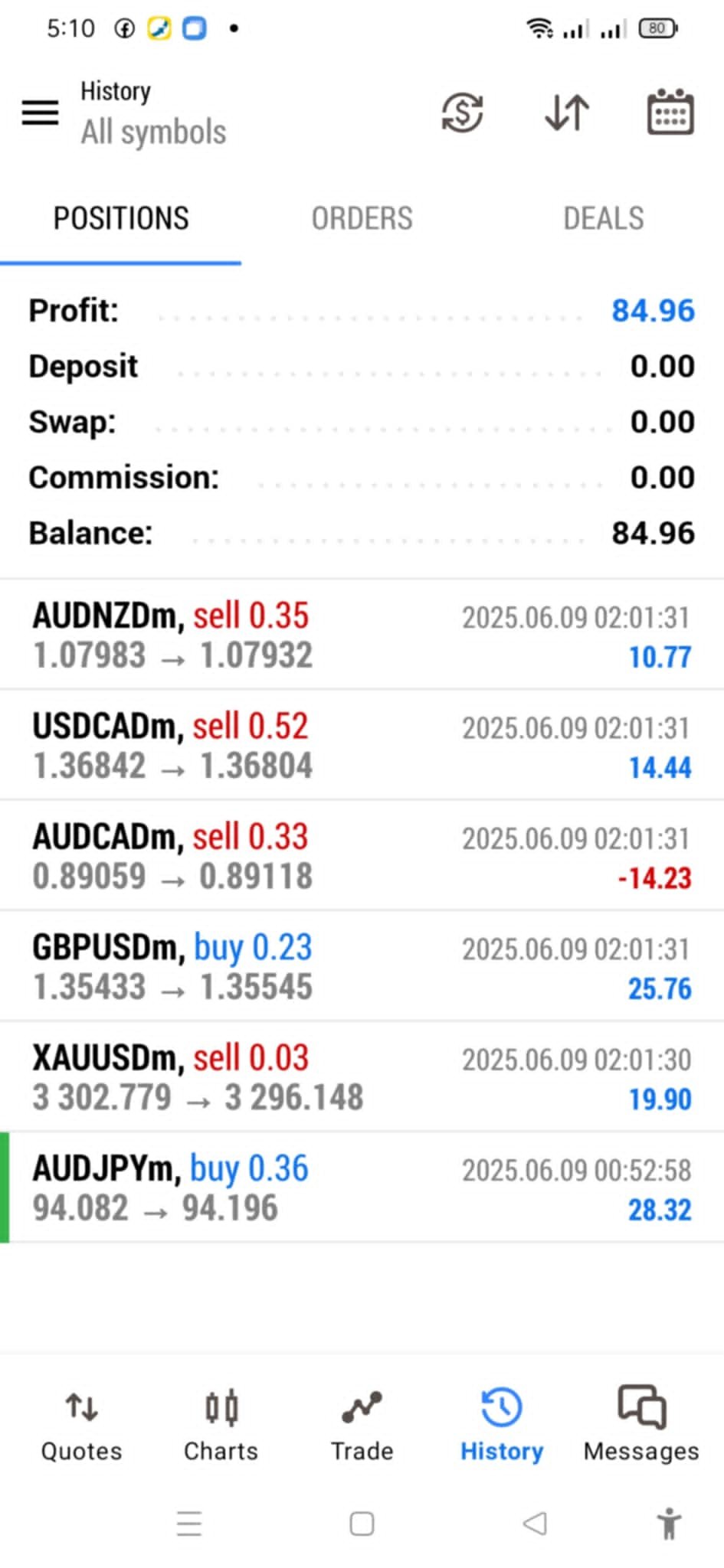Open the sort arrows option

(567, 113)
